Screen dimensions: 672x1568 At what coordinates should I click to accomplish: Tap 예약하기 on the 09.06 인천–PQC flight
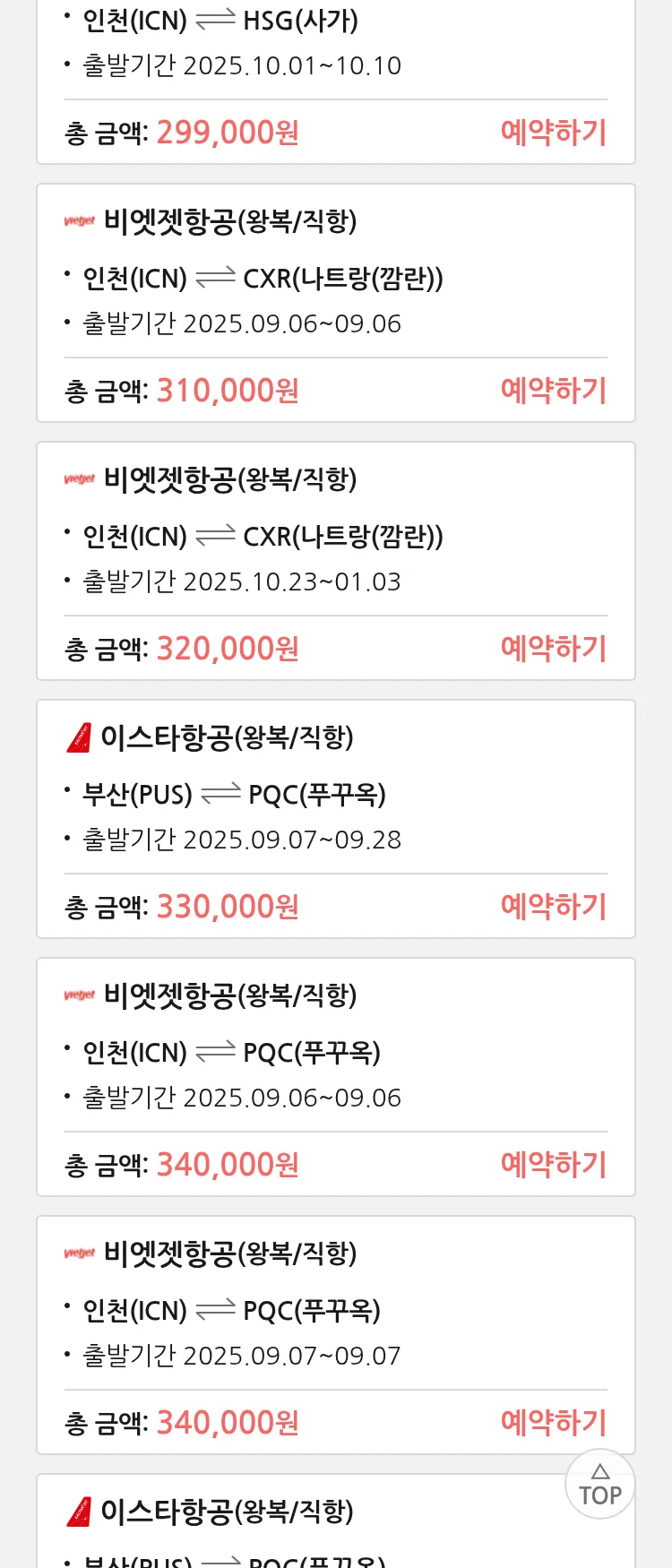(553, 1165)
